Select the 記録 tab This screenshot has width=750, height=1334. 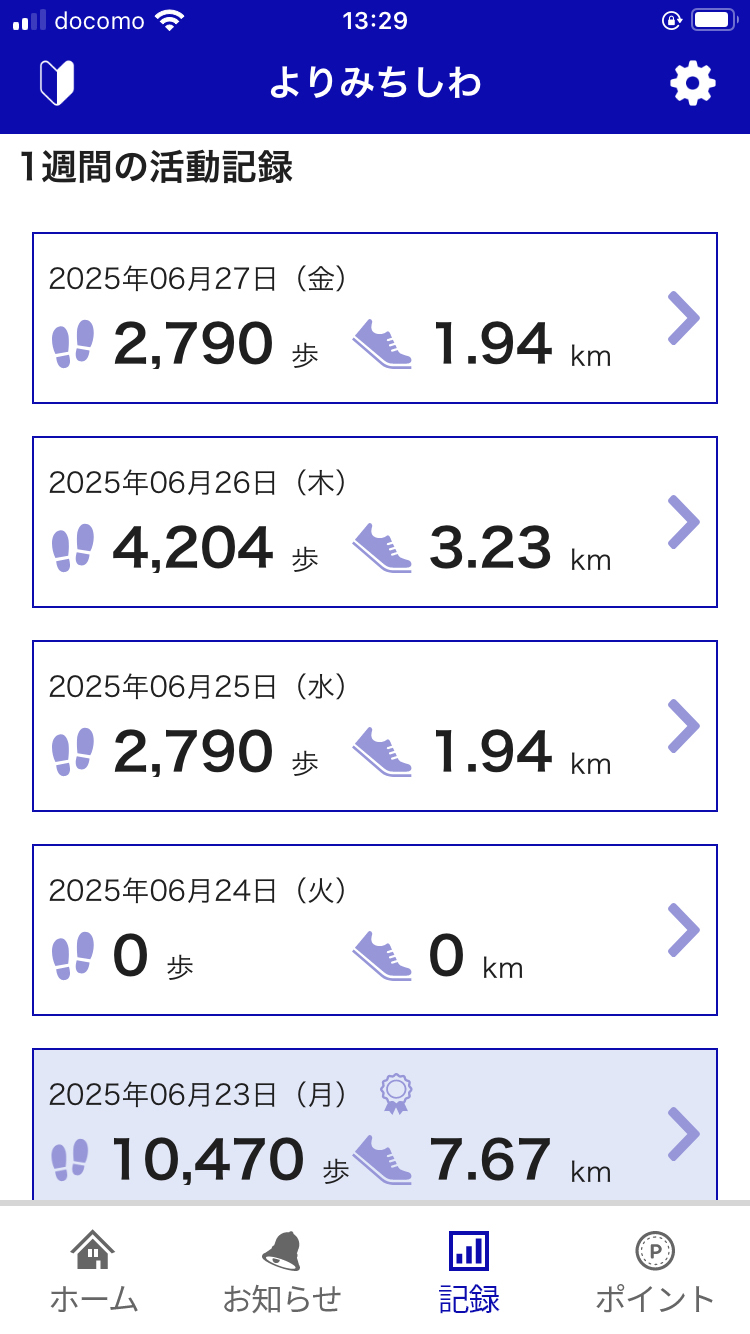(469, 1270)
